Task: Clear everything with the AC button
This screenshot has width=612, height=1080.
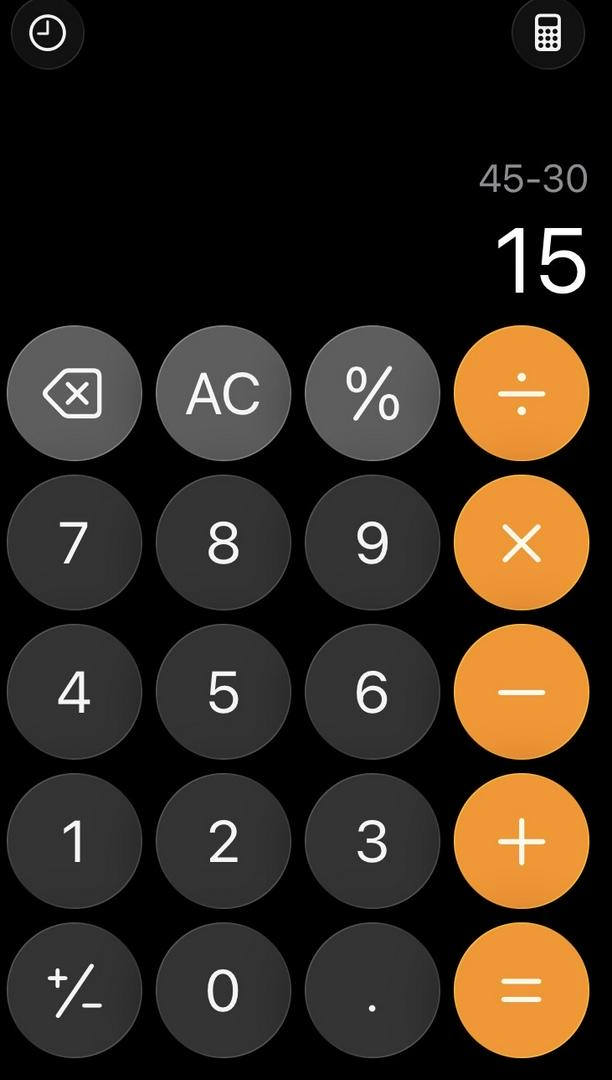Action: tap(223, 394)
